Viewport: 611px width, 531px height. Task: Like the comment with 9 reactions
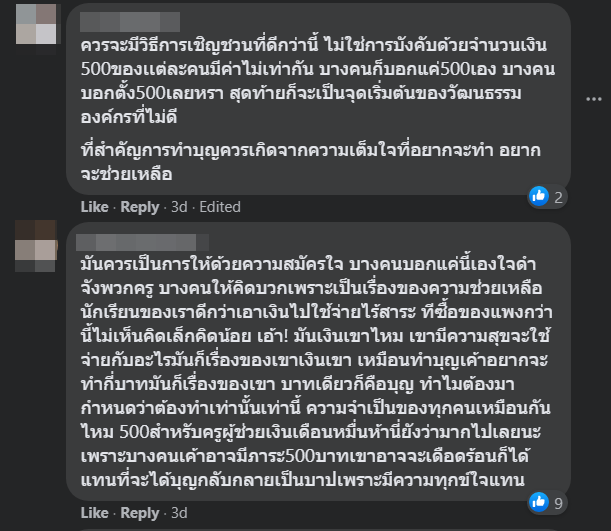click(93, 513)
